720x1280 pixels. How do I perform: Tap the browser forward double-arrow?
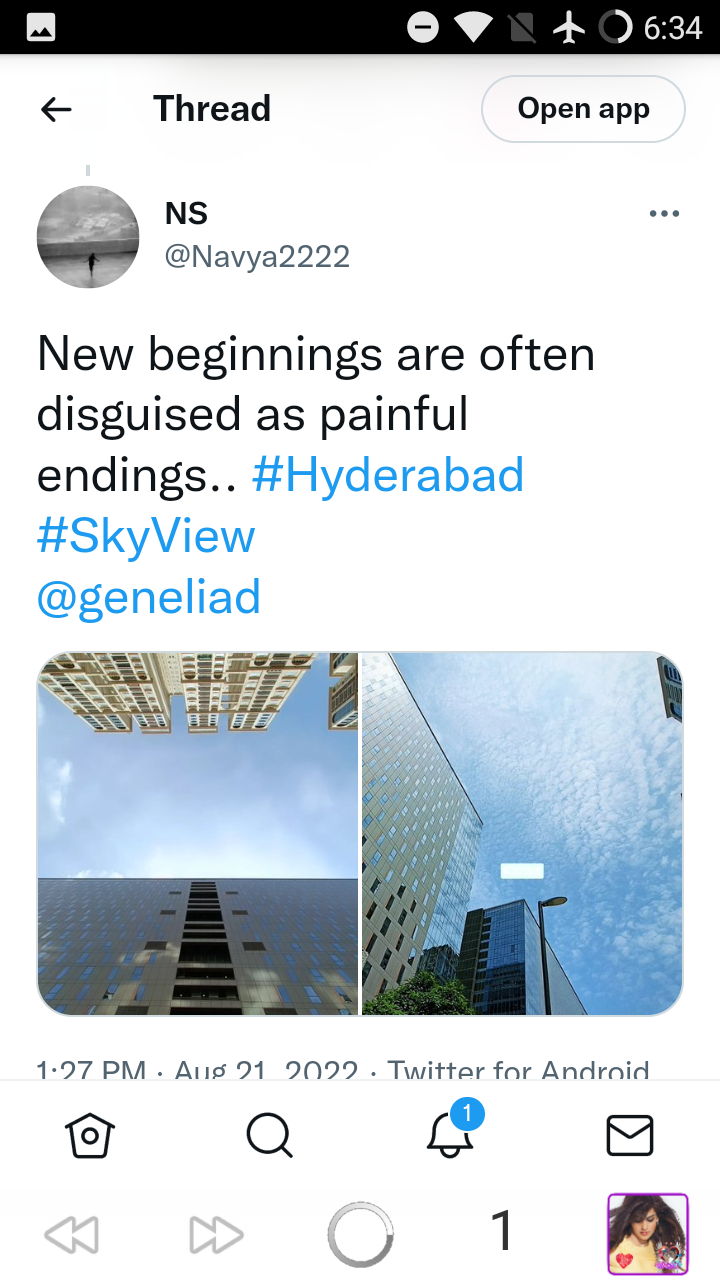coord(216,1235)
